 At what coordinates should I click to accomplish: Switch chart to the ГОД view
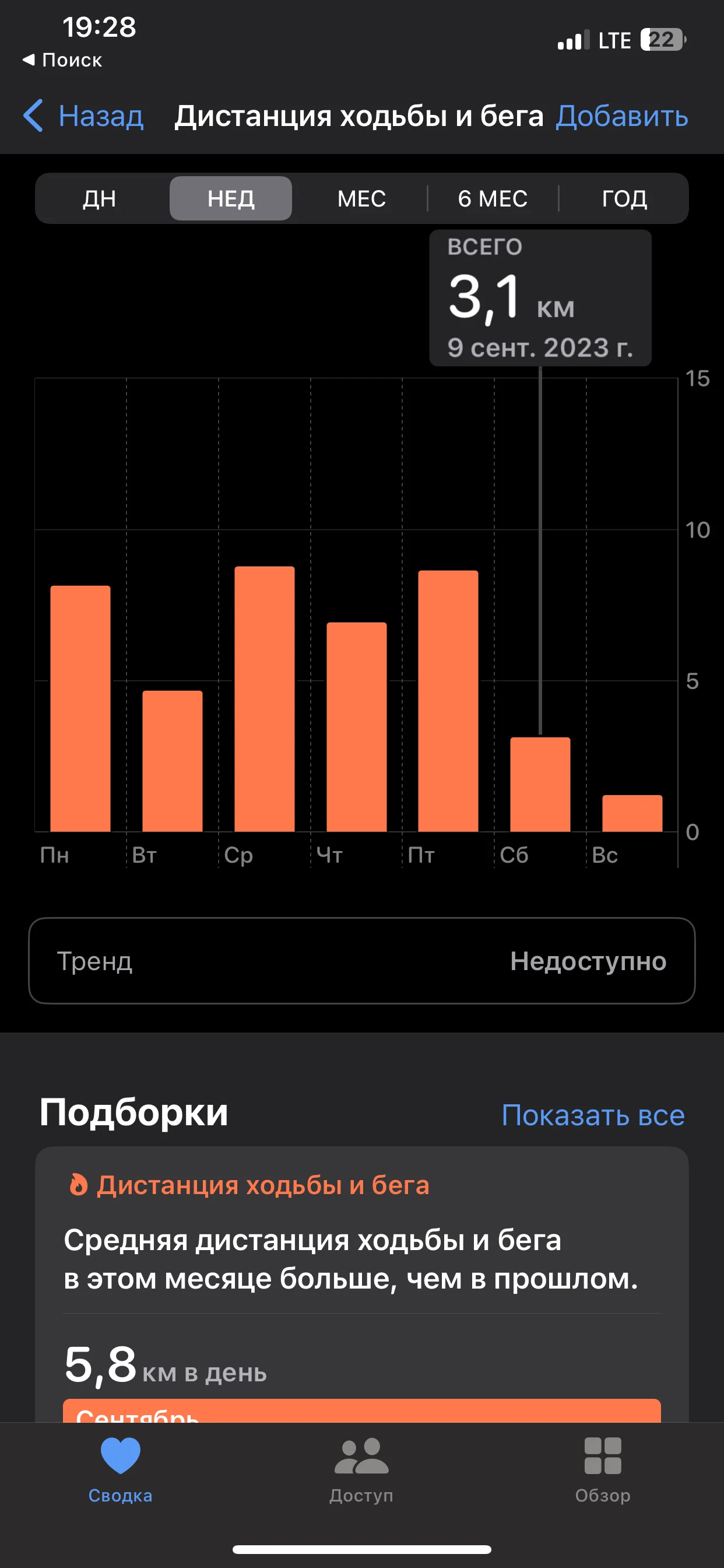point(624,198)
